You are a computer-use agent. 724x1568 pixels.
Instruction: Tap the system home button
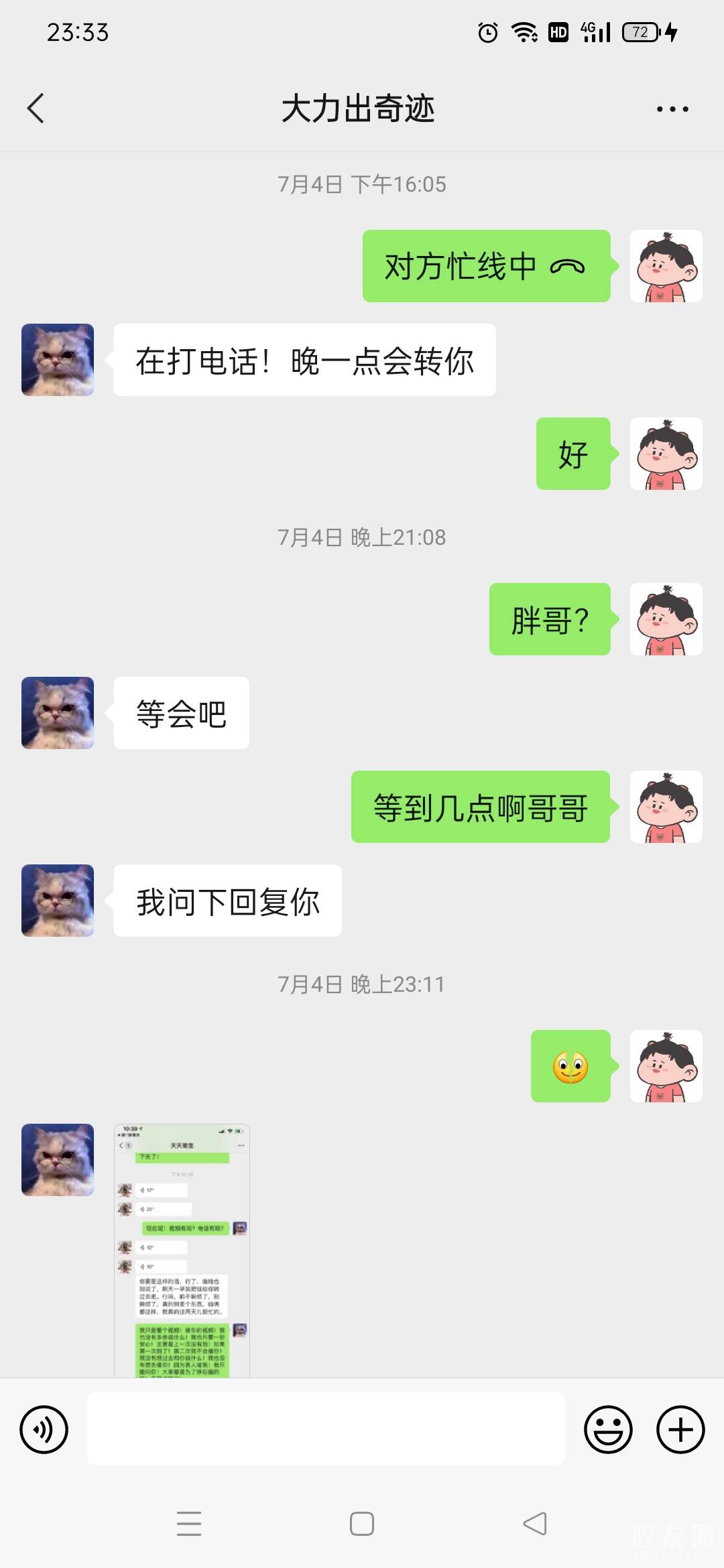click(x=361, y=1524)
